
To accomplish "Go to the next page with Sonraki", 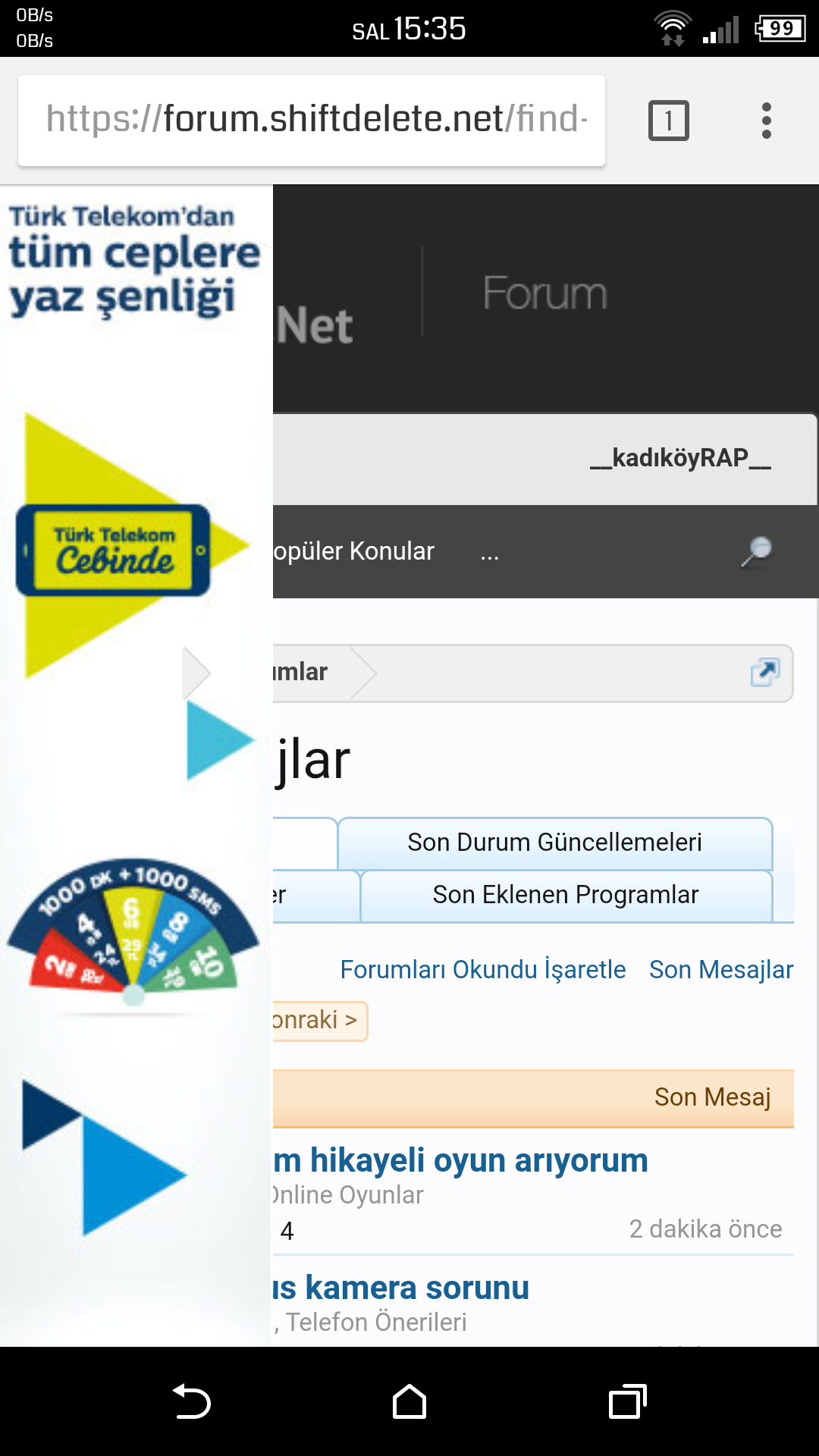I will point(318,1021).
